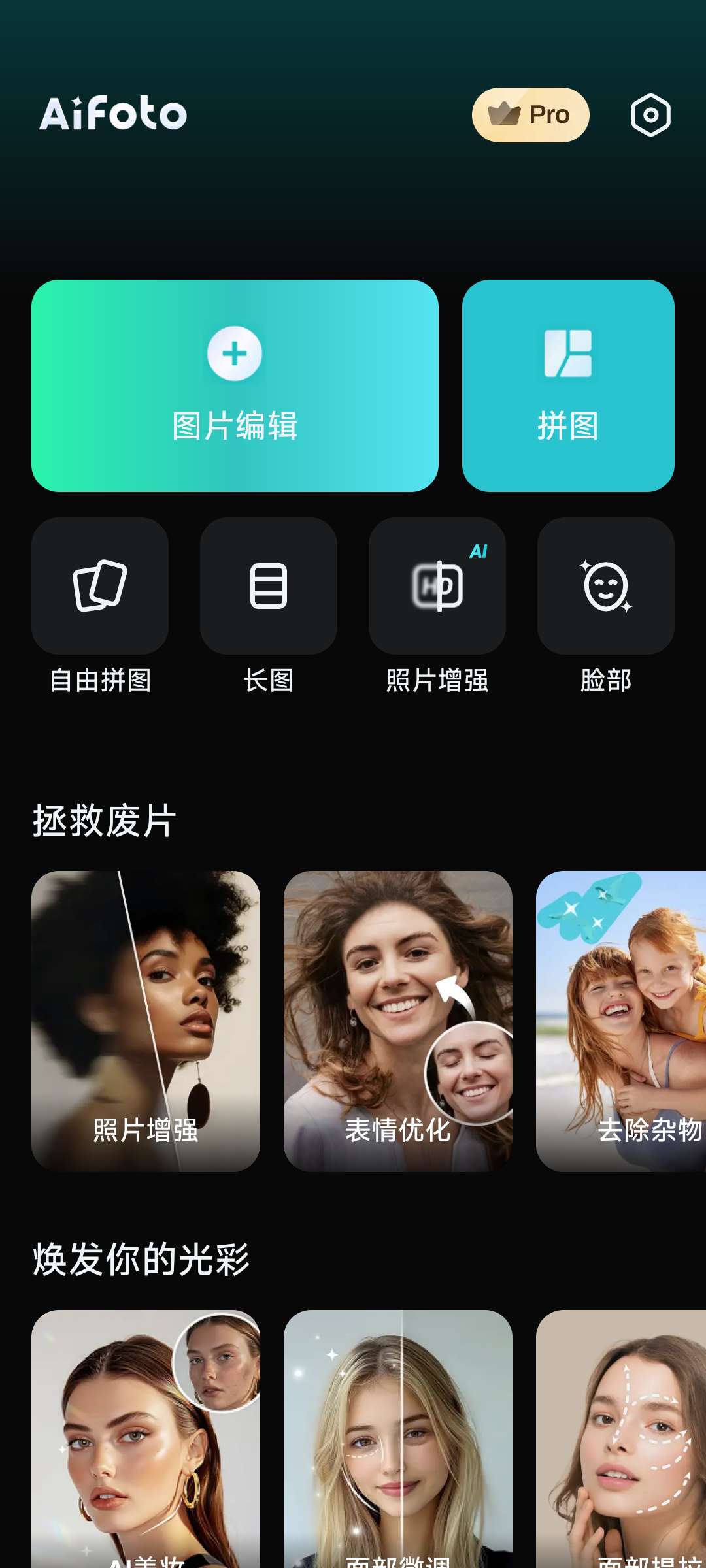Open the 照片增强 sample card
This screenshot has height=1568, width=706.
pyautogui.click(x=146, y=1021)
